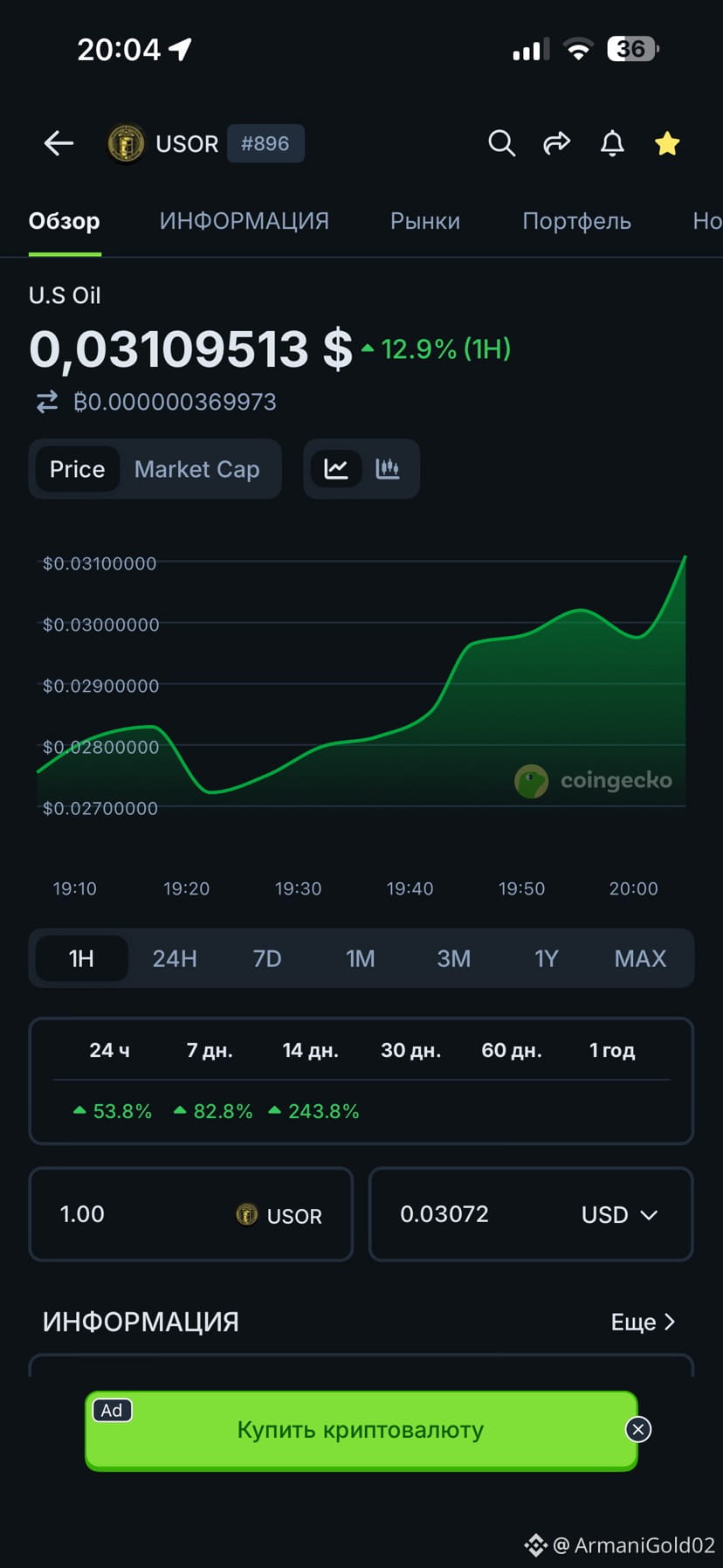
Task: Switch chart to 1Y range
Action: coord(546,958)
